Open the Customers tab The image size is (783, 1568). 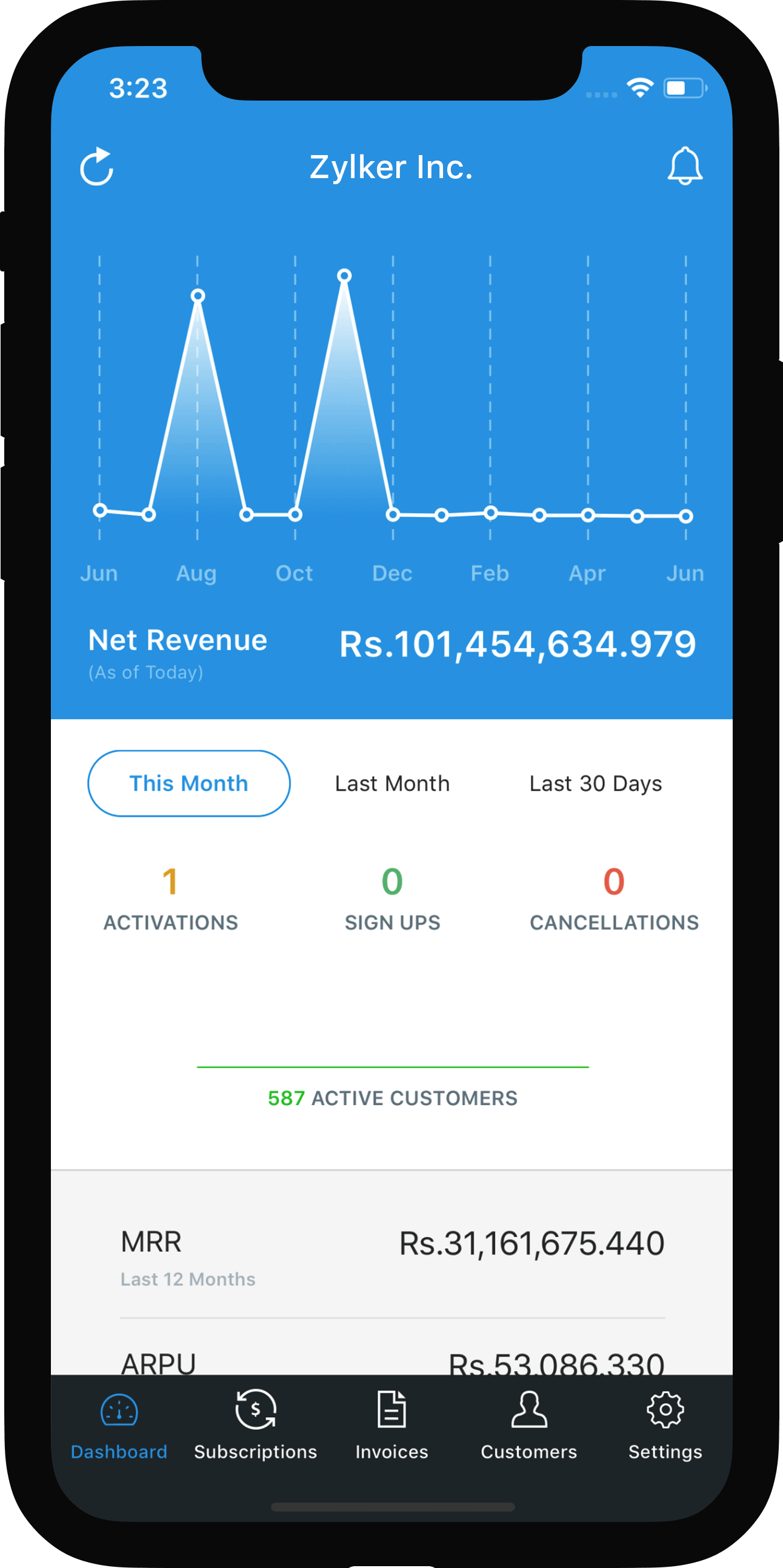528,1424
